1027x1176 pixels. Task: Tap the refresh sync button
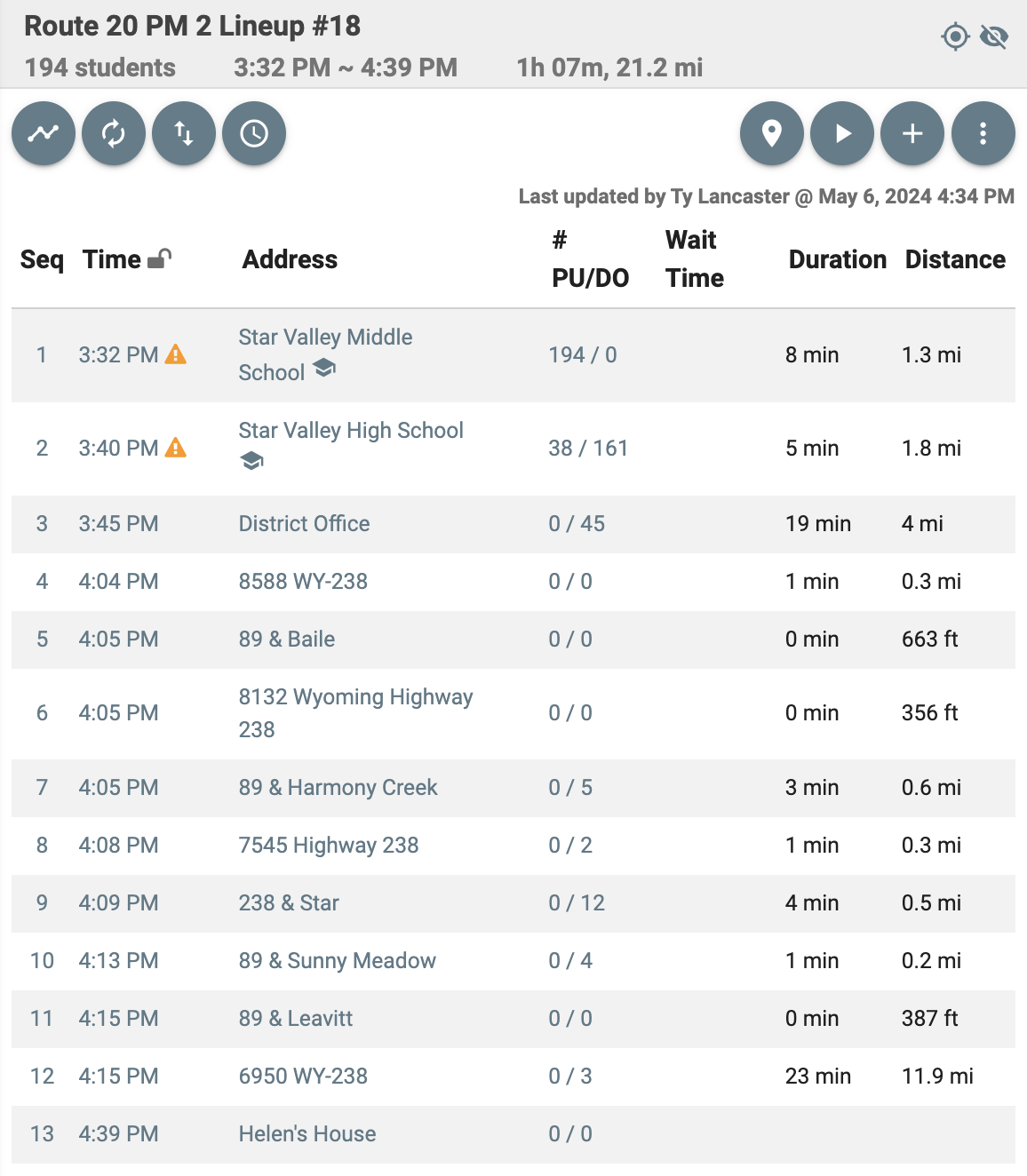point(114,134)
